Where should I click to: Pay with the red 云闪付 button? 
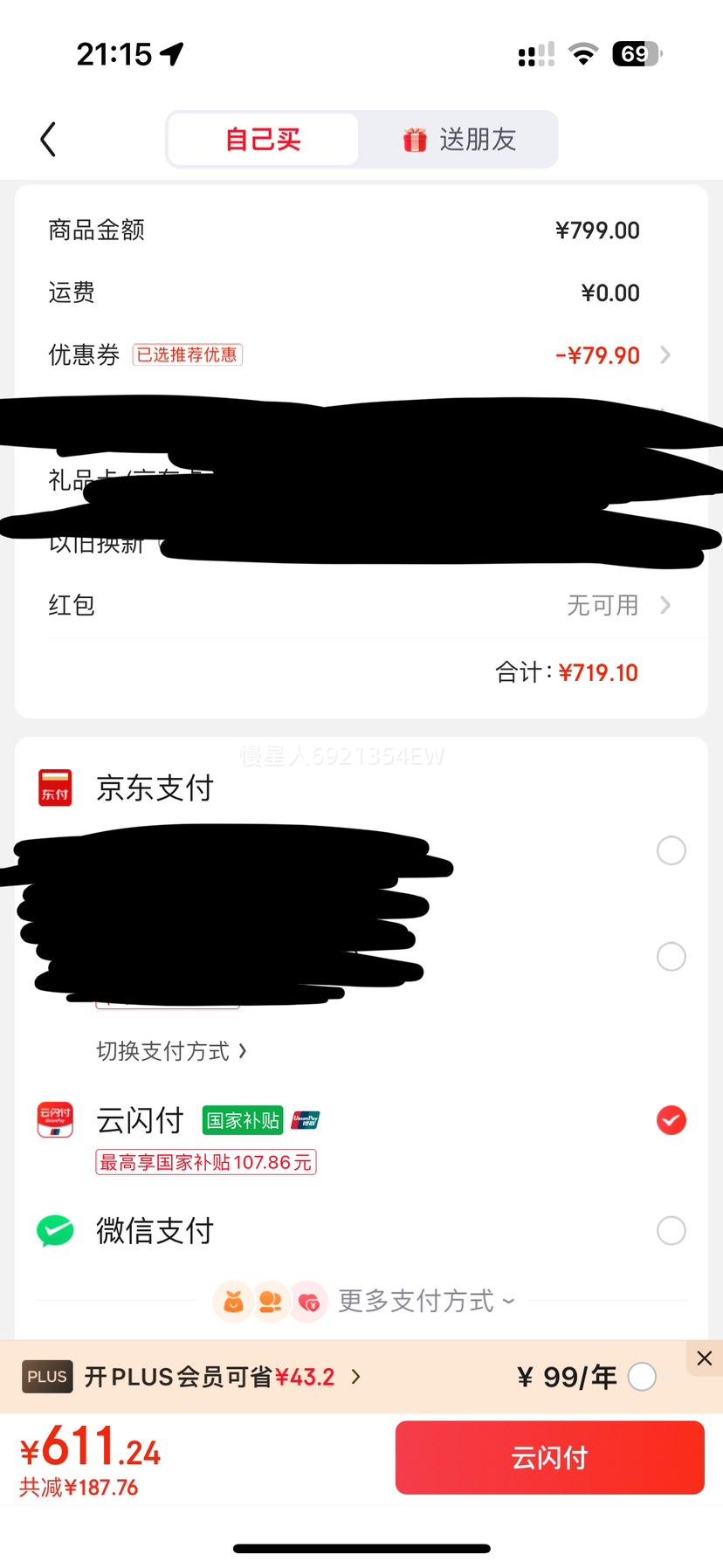[x=550, y=1457]
